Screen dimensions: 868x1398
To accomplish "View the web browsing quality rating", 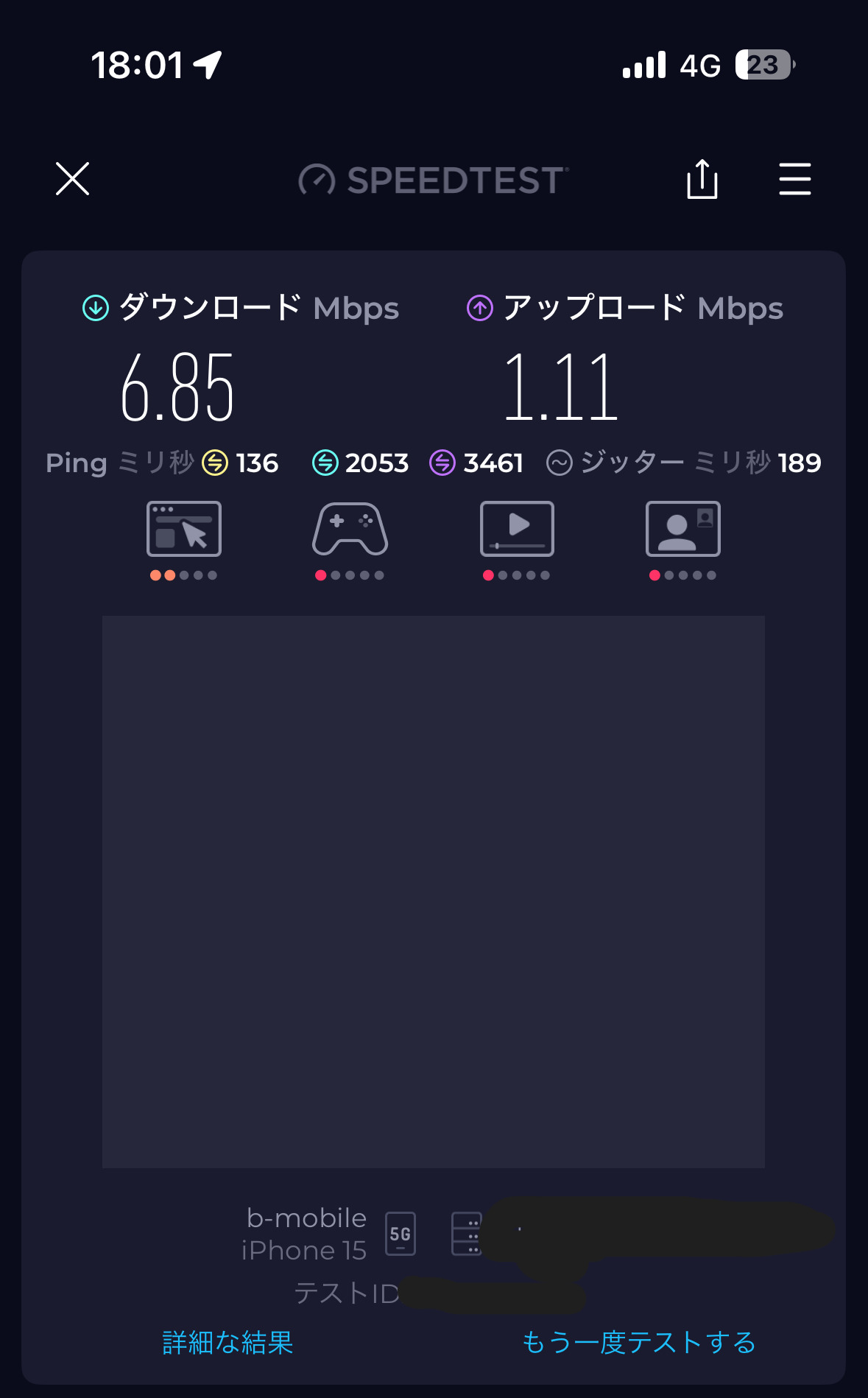I will (x=184, y=540).
